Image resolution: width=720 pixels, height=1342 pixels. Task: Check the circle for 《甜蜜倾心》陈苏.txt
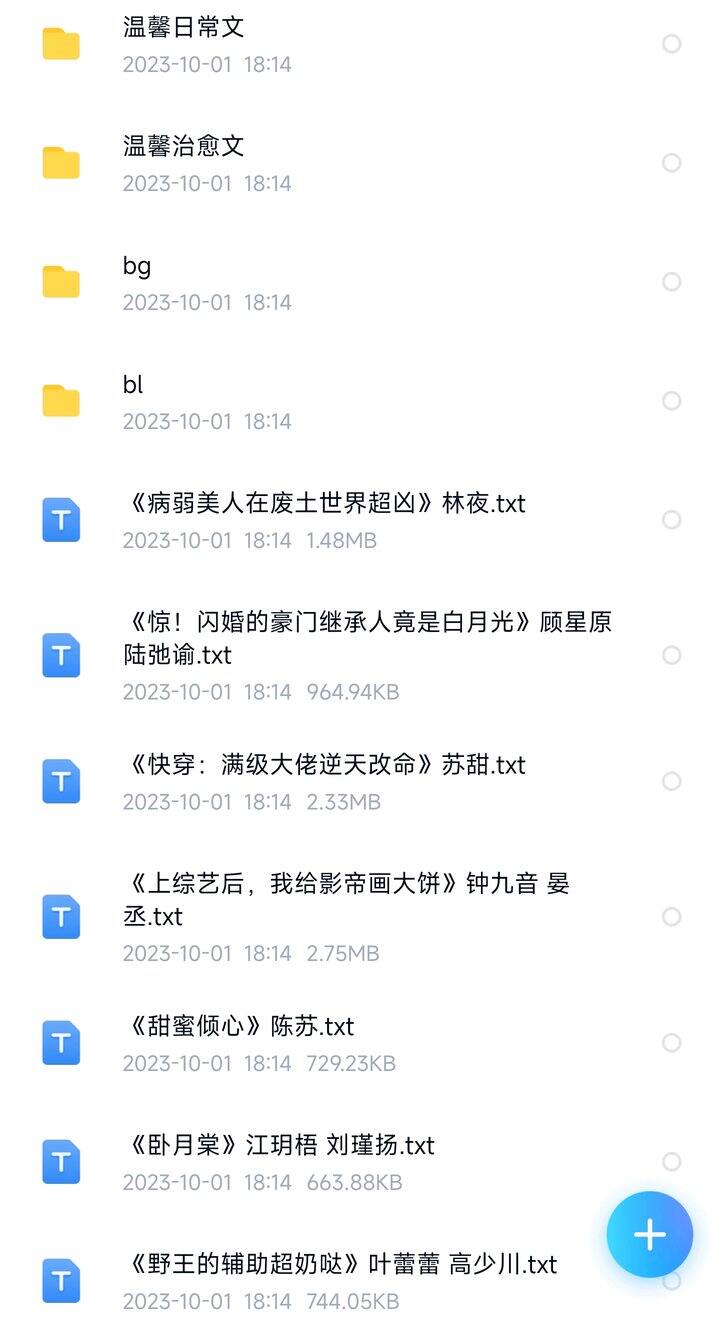point(672,1043)
